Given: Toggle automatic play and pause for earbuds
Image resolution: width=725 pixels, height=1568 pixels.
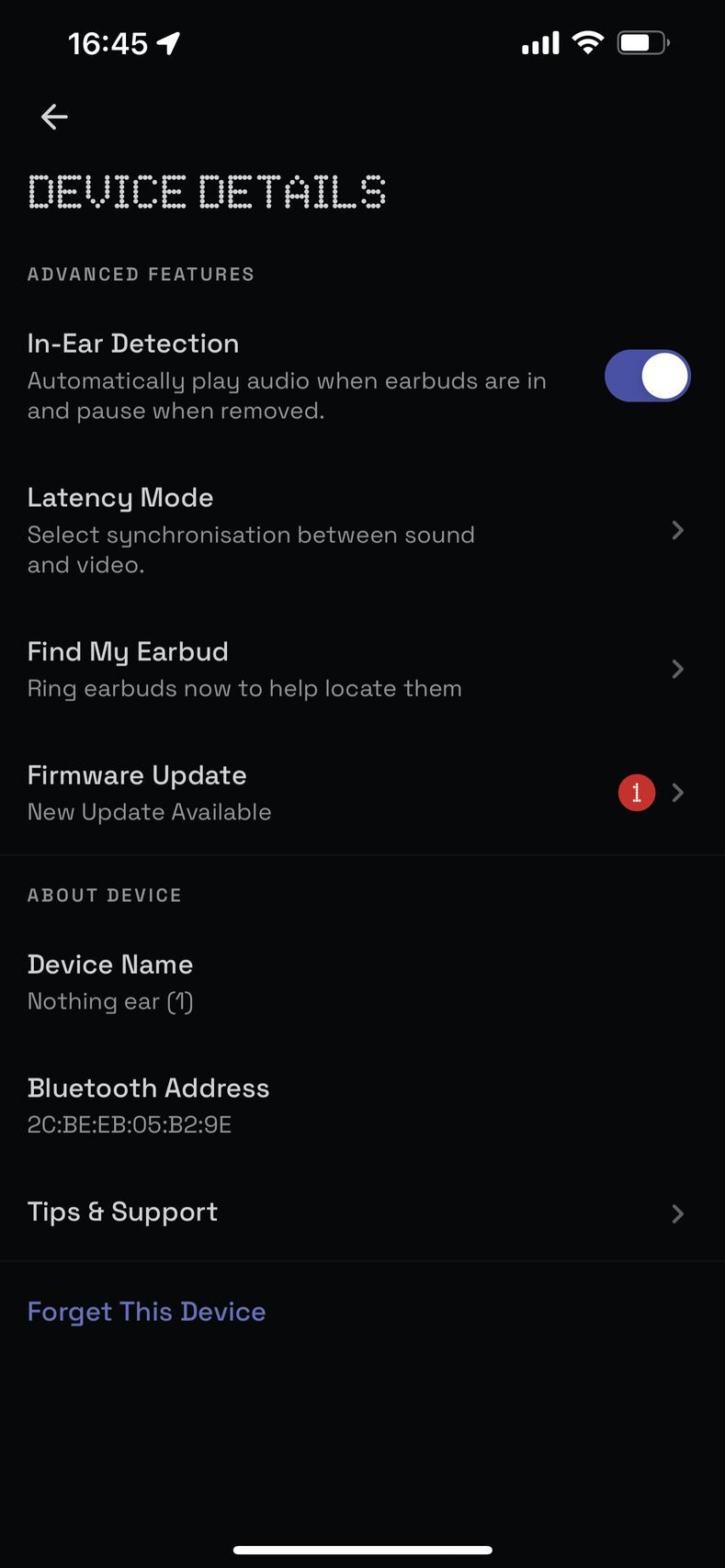Looking at the screenshot, I should (x=647, y=376).
